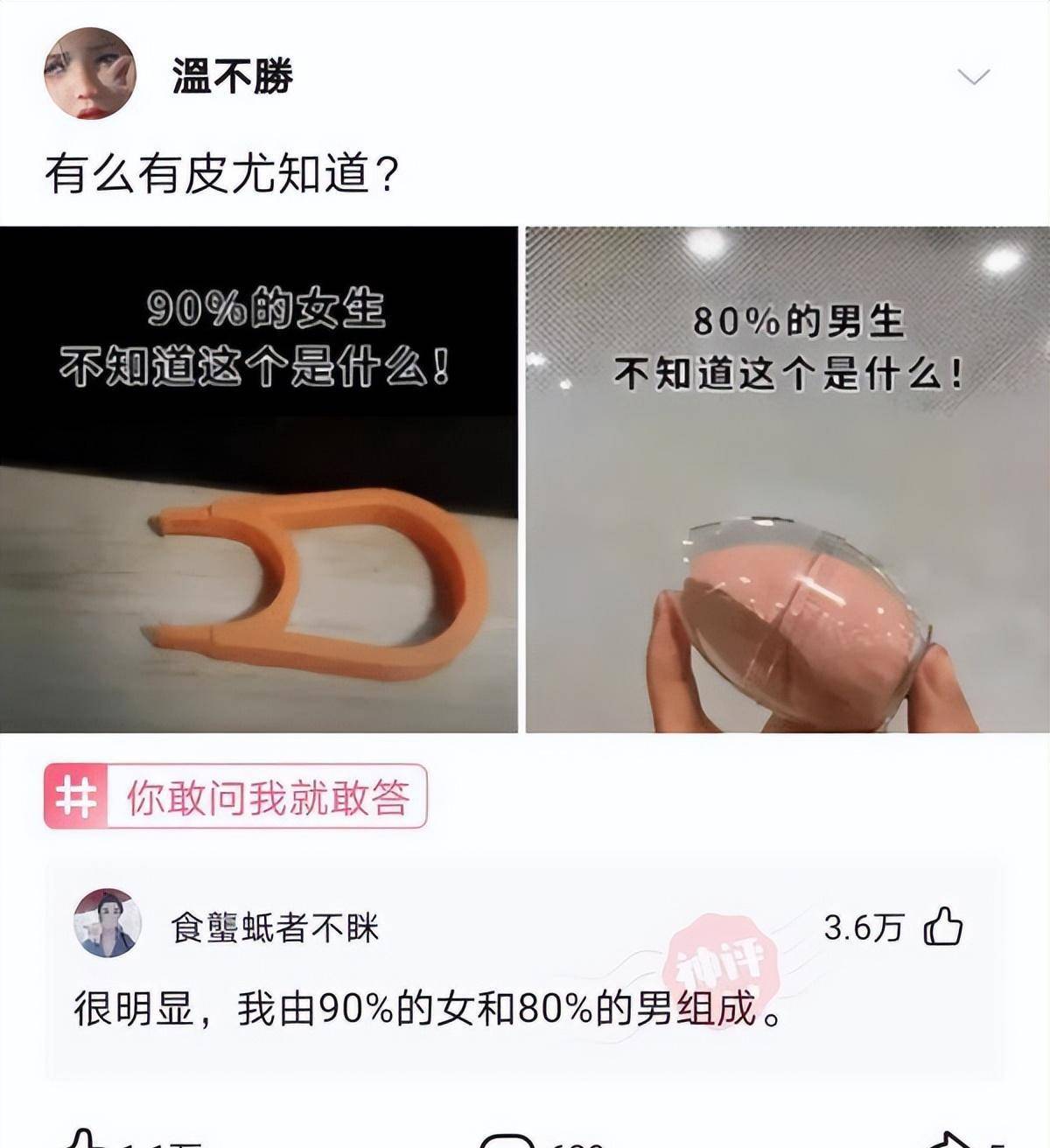The width and height of the screenshot is (1050, 1148).
Task: Open the 你敢问我就敢答 topic tag
Action: point(235,796)
